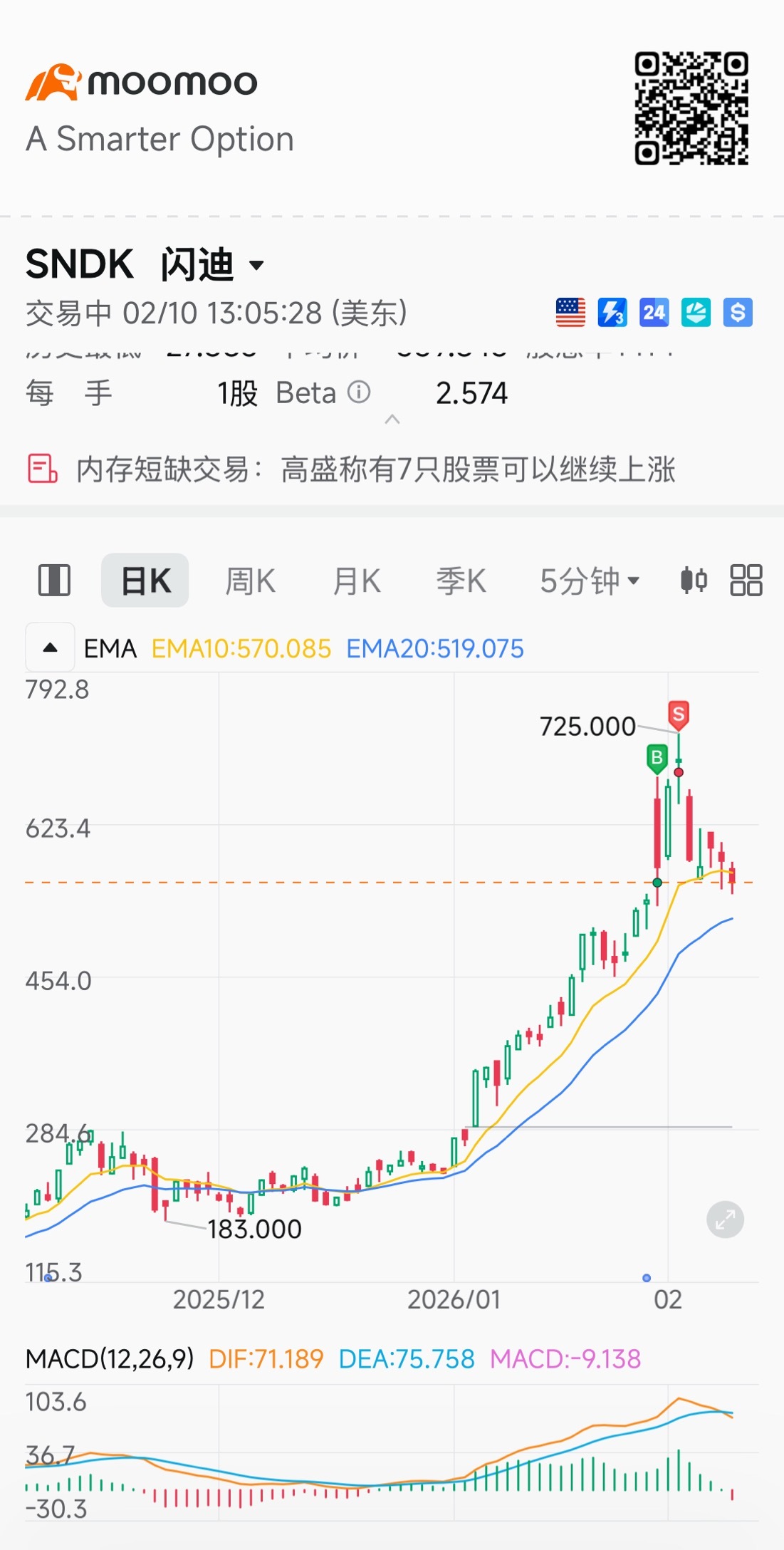
Task: Switch to the 月K monthly chart
Action: click(x=357, y=581)
